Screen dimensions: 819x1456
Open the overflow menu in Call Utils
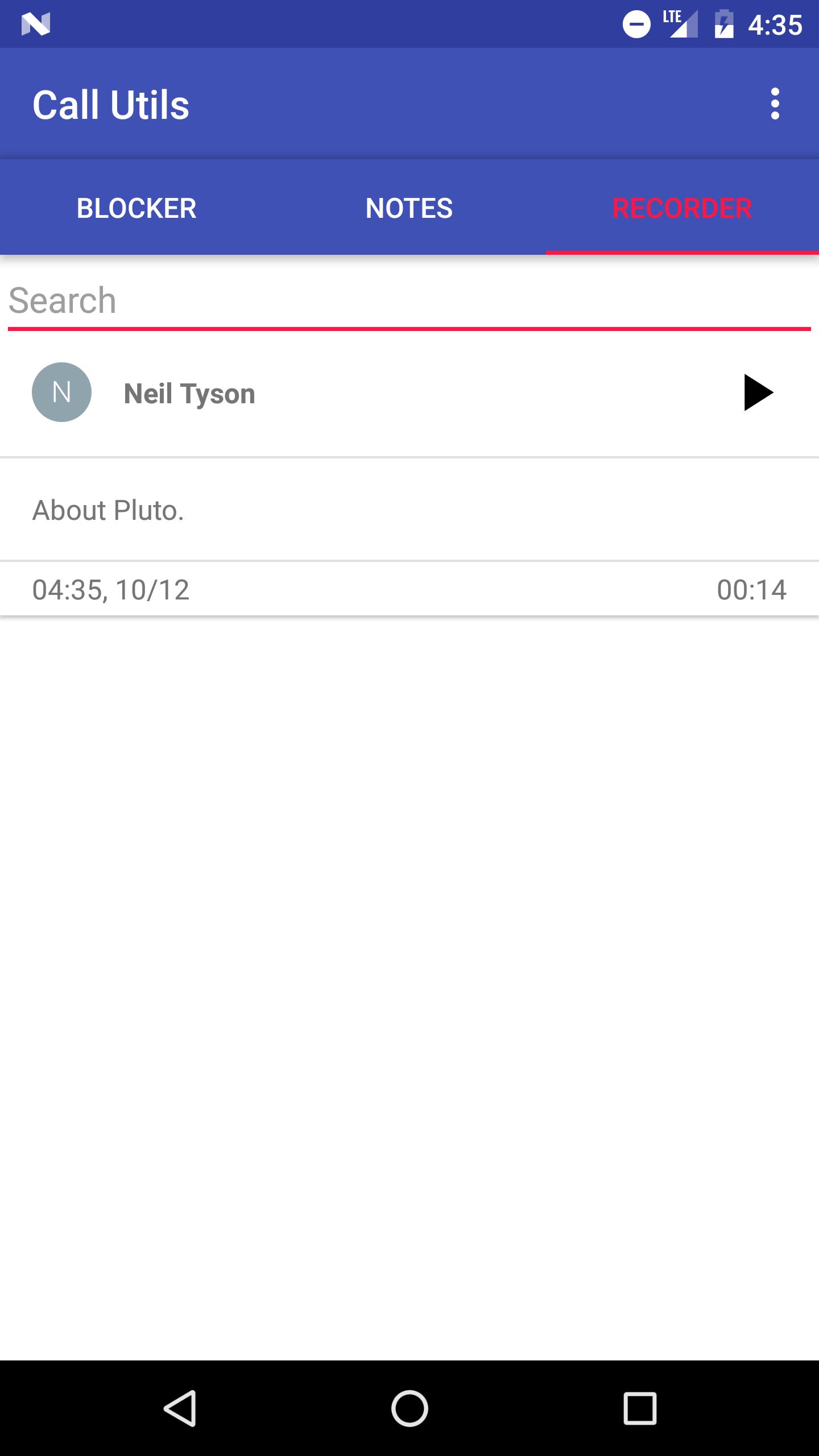pos(775,104)
